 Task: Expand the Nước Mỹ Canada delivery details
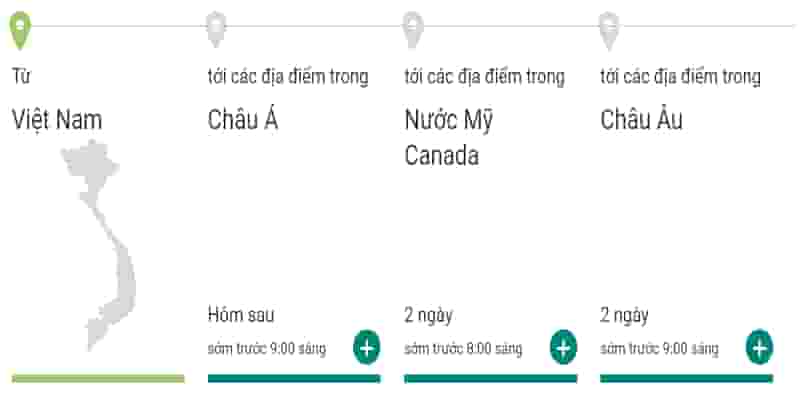[x=564, y=347]
